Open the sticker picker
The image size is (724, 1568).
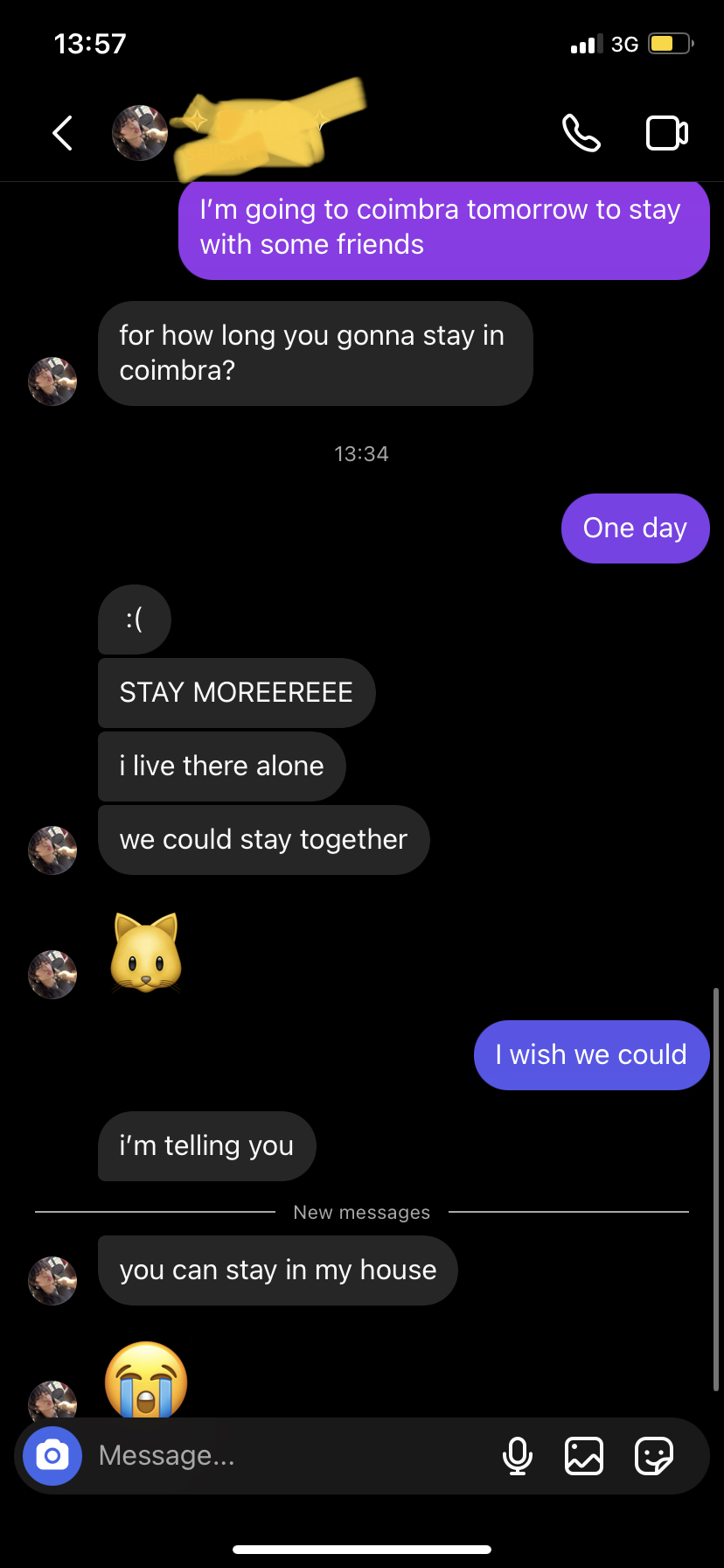click(x=654, y=1455)
